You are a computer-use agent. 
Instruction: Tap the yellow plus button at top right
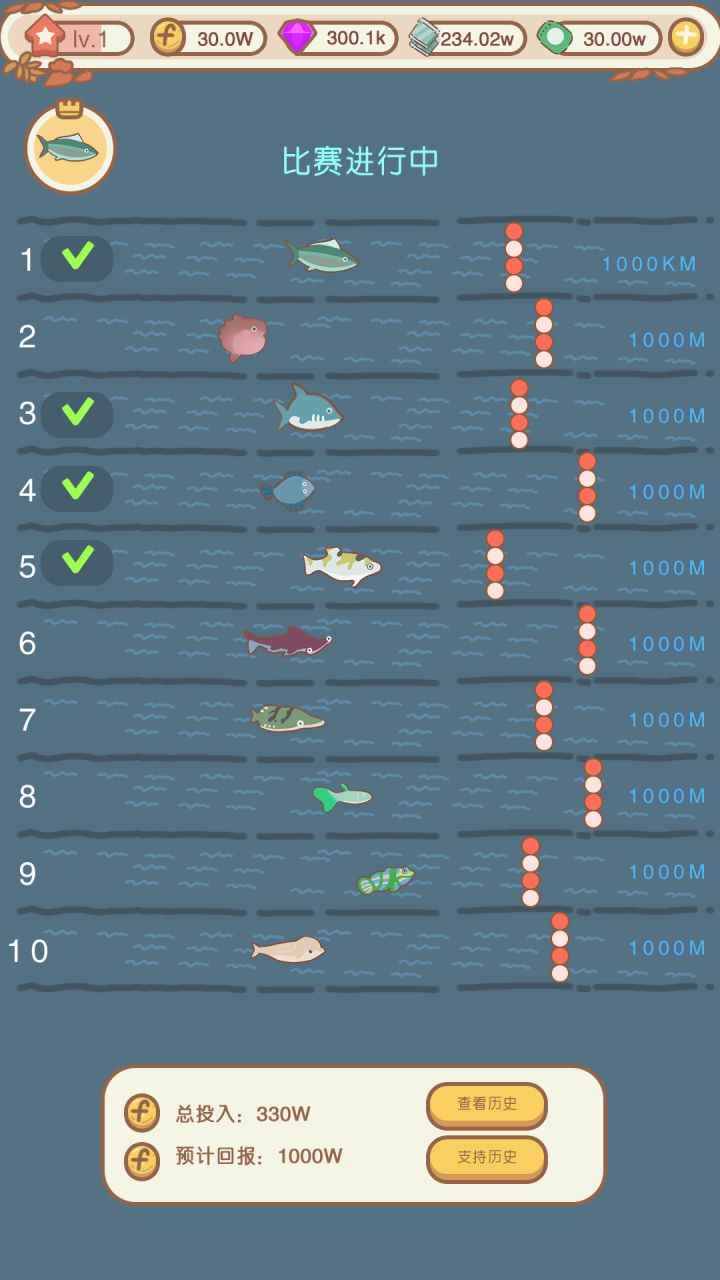tap(685, 38)
